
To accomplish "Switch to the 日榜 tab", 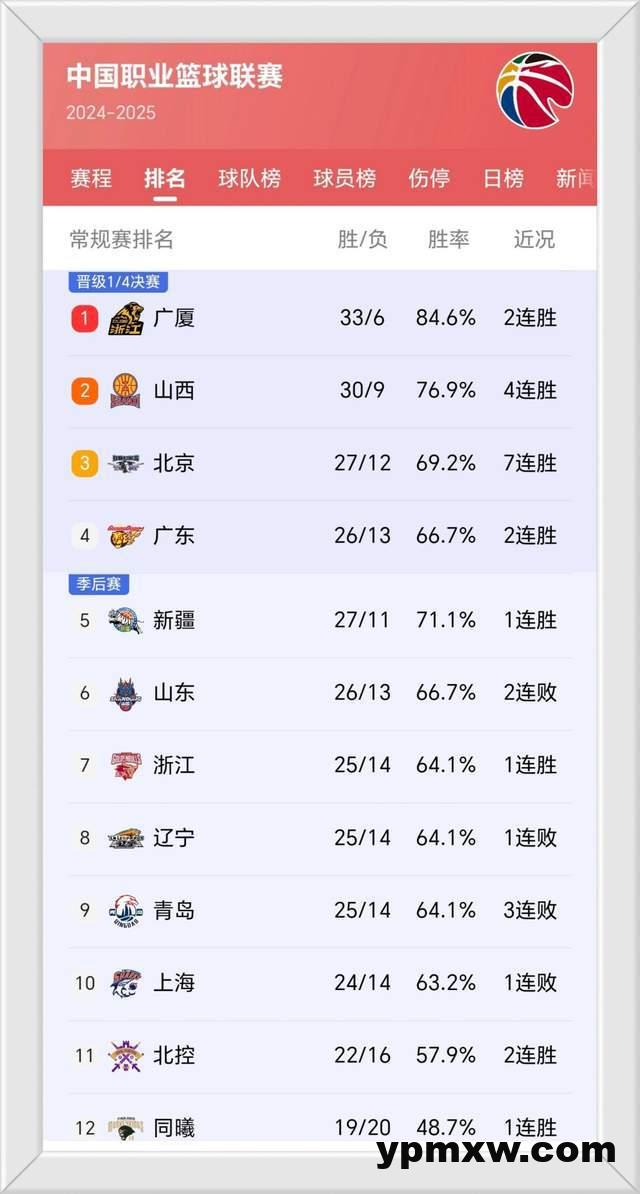I will pyautogui.click(x=503, y=179).
